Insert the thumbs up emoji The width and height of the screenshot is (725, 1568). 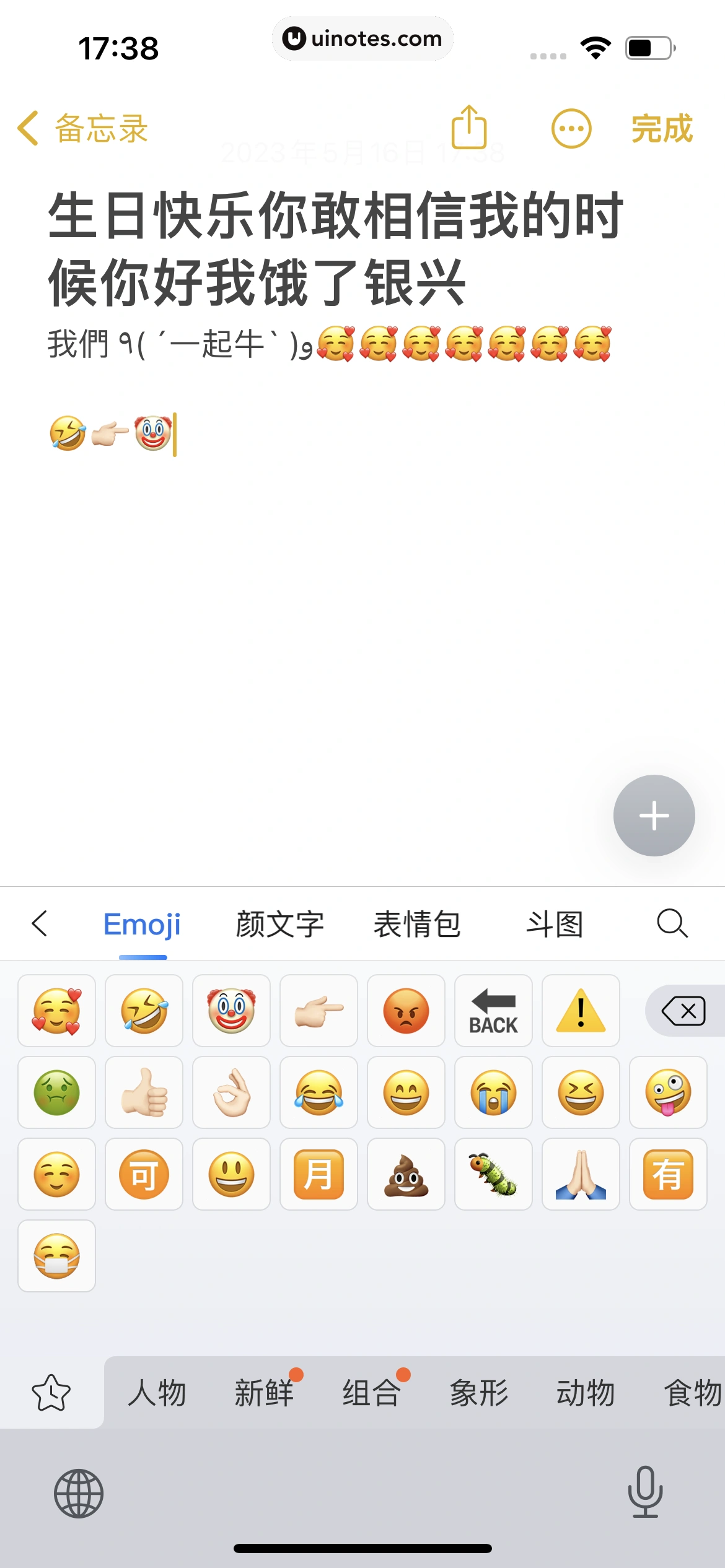coord(144,1092)
